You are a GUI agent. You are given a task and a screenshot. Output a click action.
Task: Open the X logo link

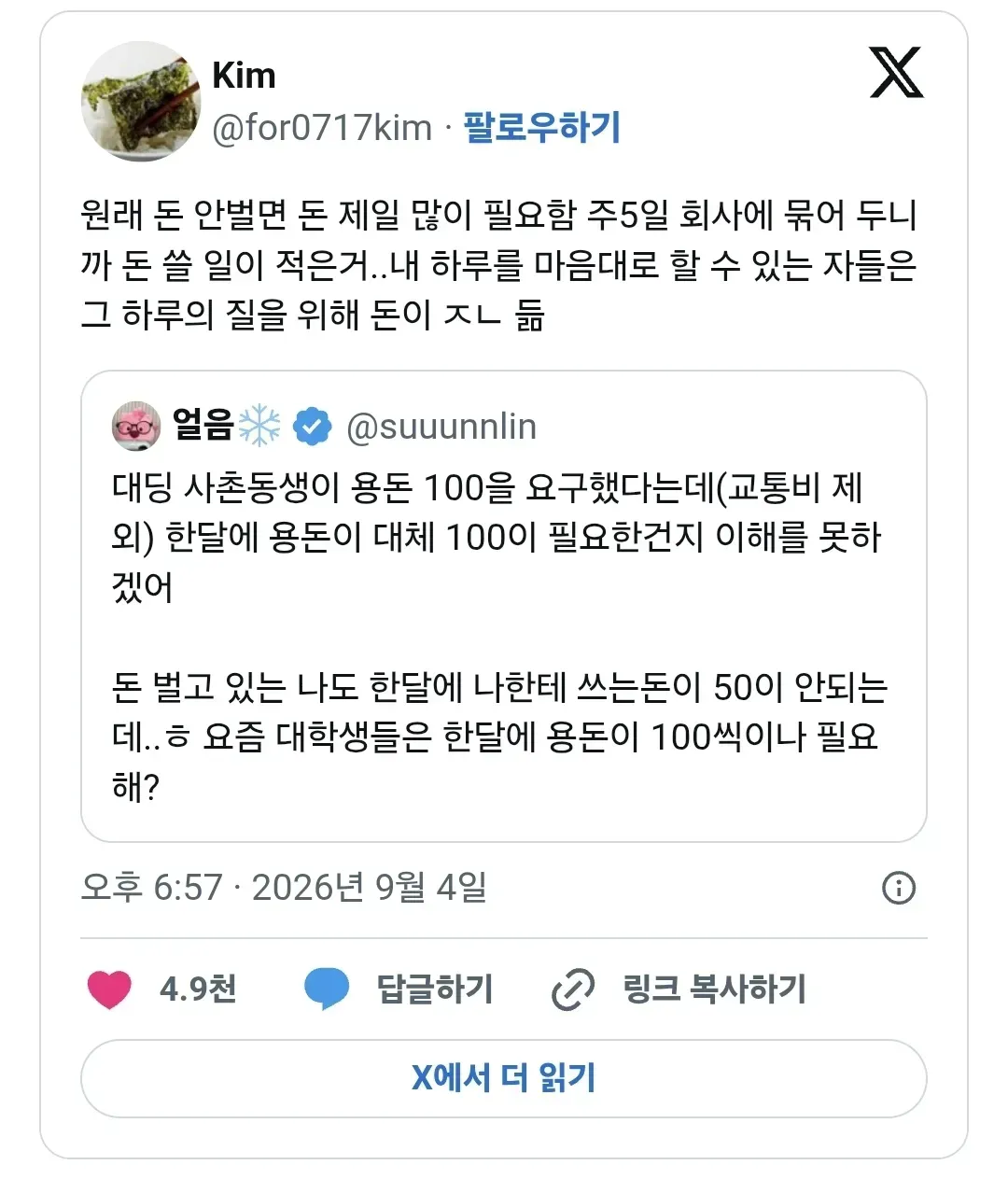[896, 72]
